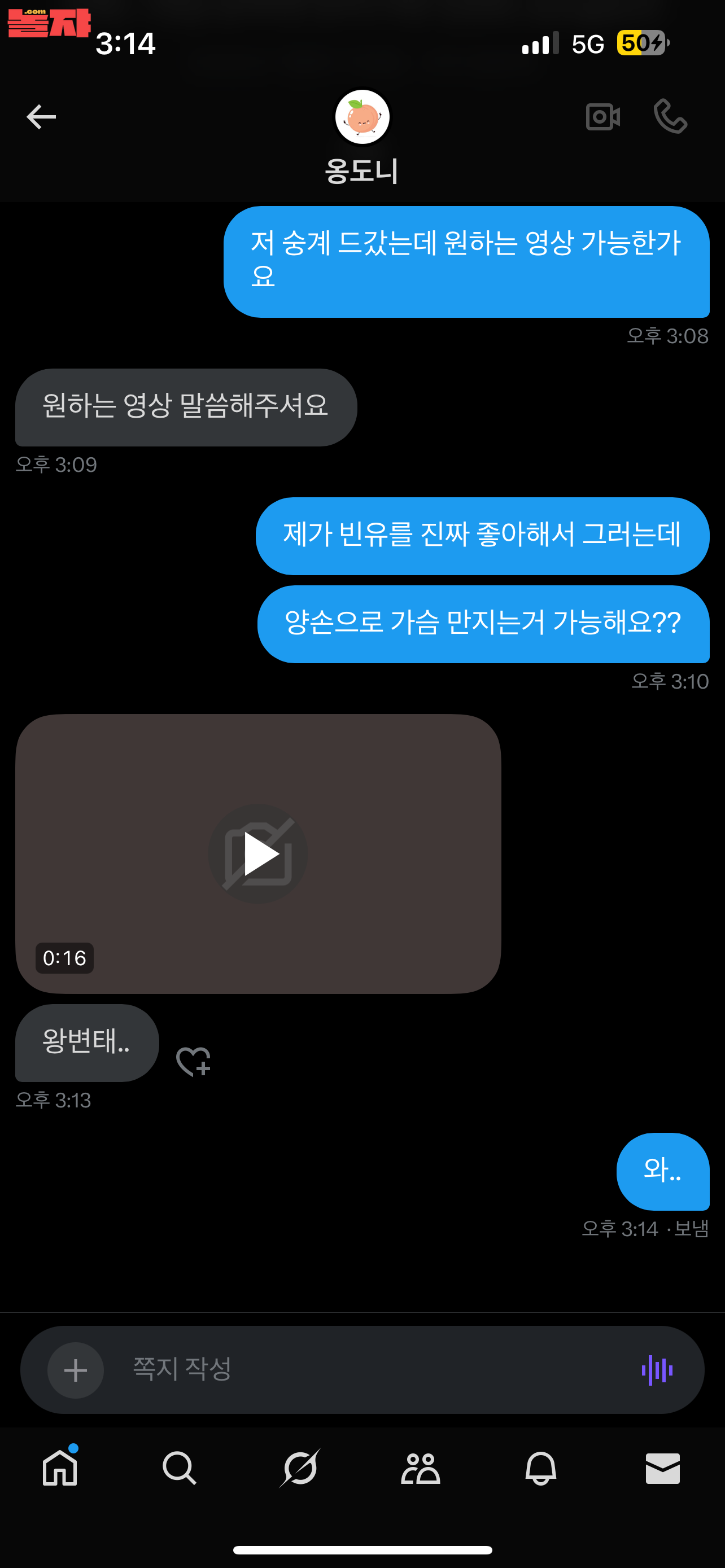
Task: Go back with the arrow icon
Action: pyautogui.click(x=41, y=117)
